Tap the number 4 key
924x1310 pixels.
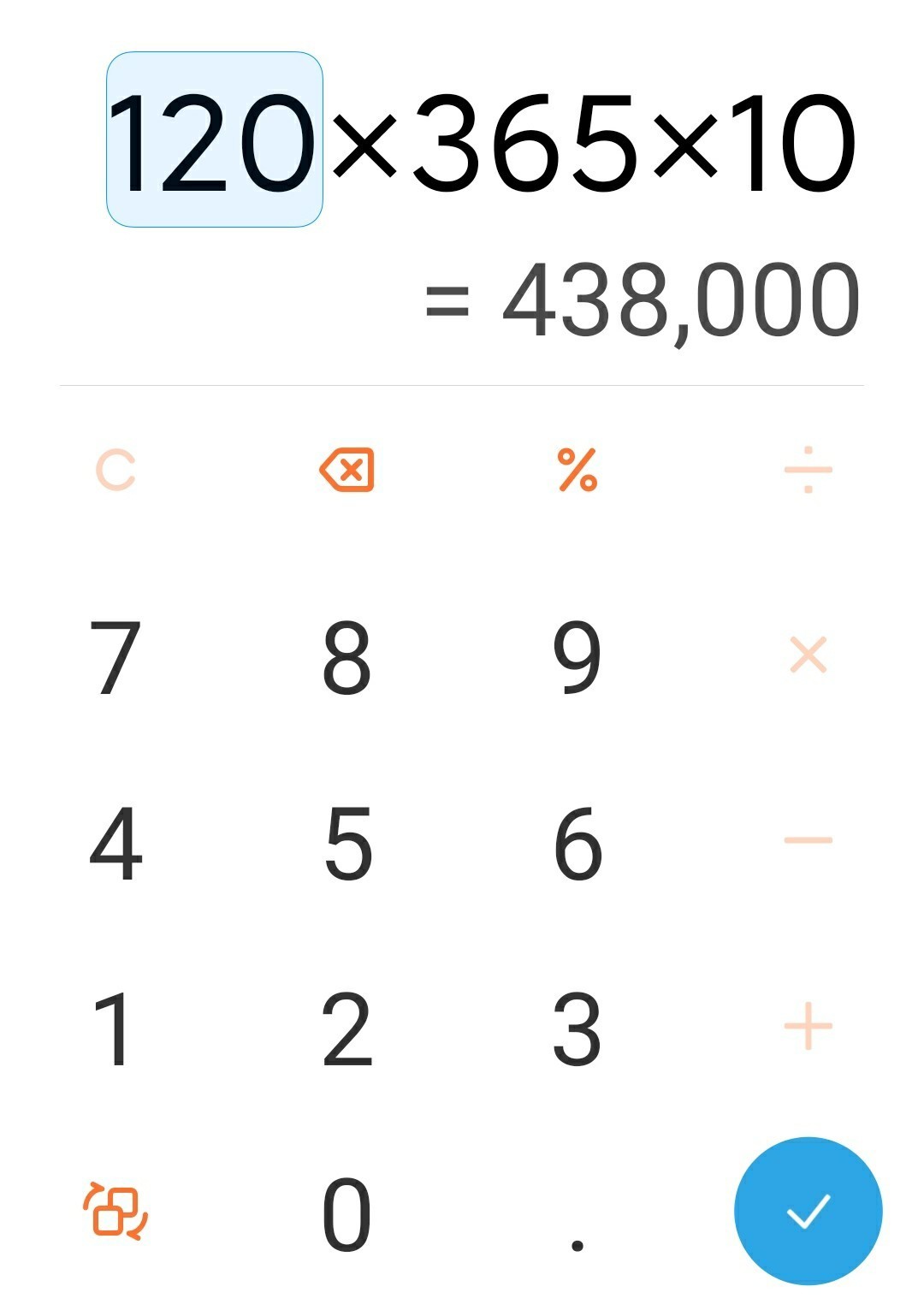coord(115,842)
